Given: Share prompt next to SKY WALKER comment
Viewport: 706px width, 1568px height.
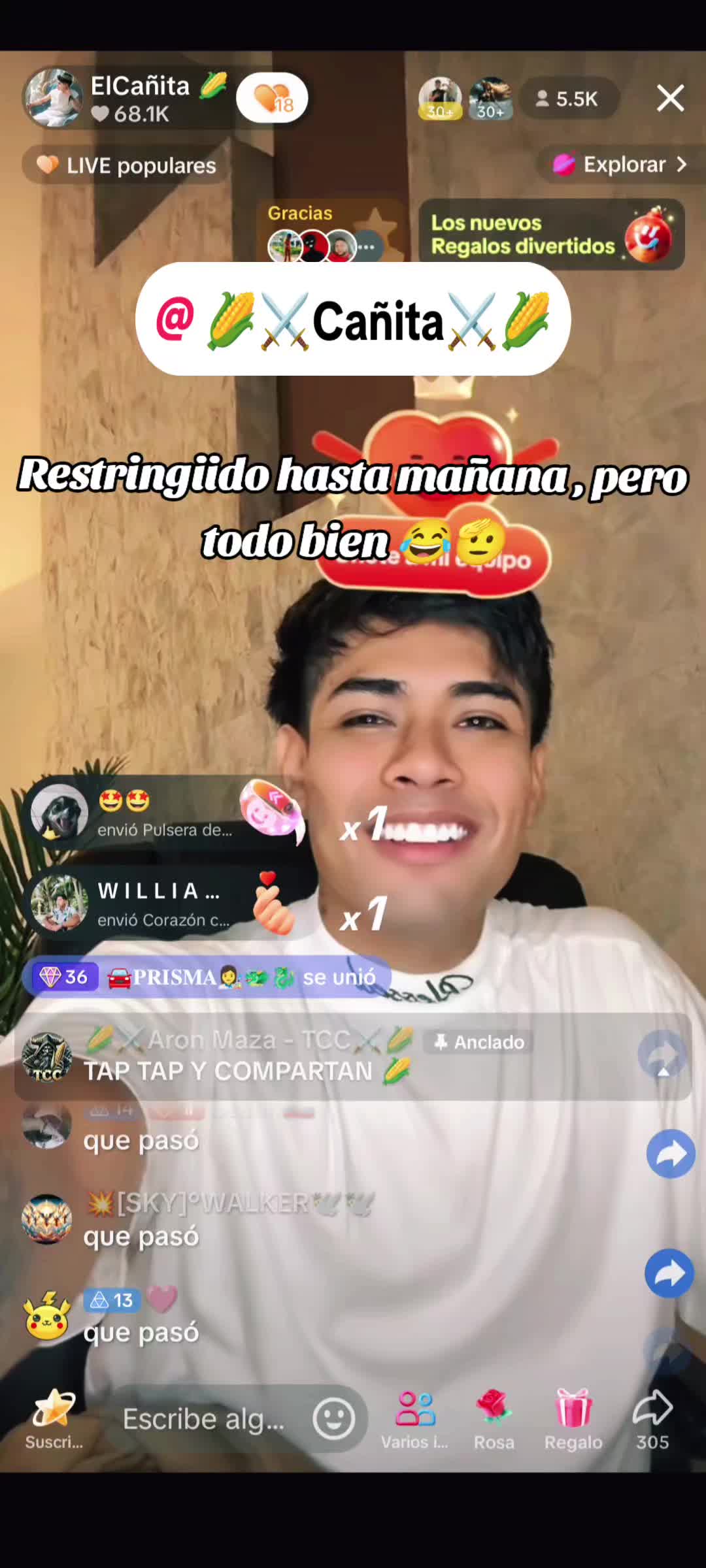Looking at the screenshot, I should pos(670,1273).
